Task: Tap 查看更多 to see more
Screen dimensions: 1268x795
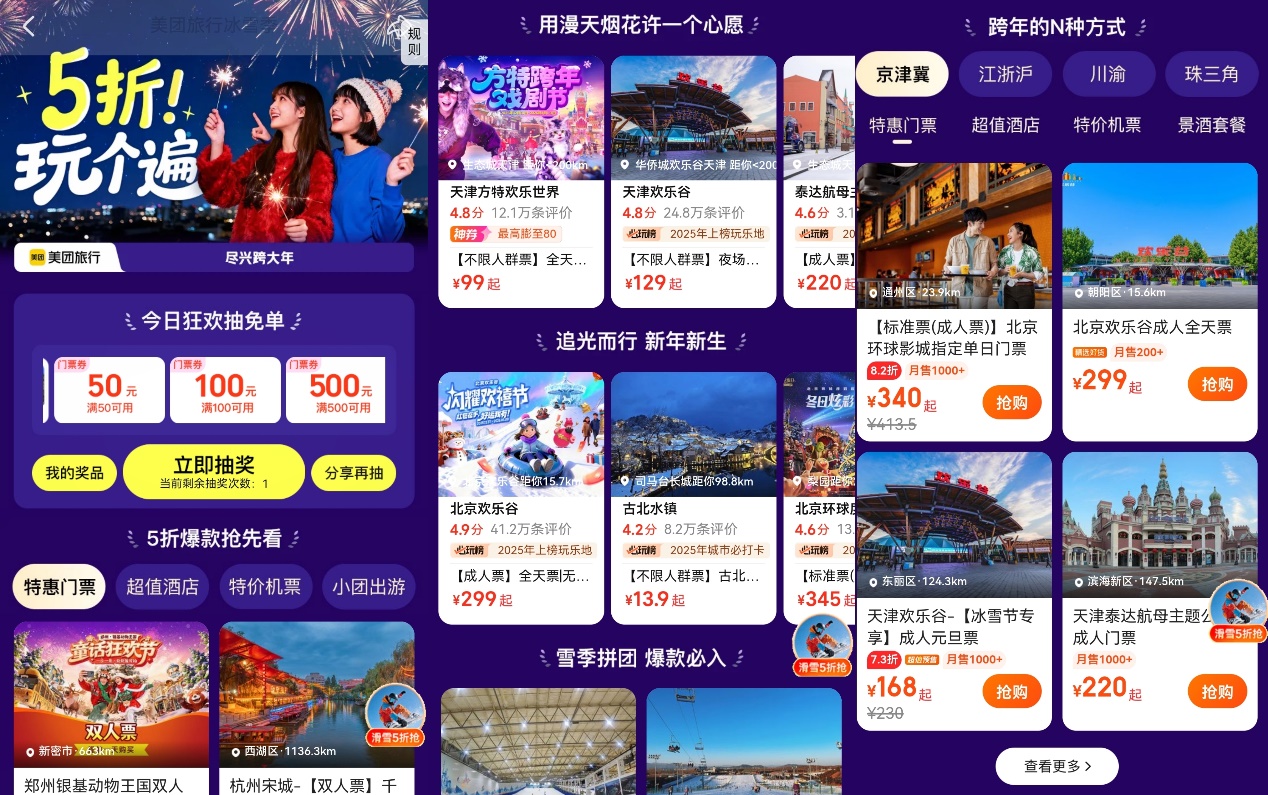Action: pos(1056,766)
